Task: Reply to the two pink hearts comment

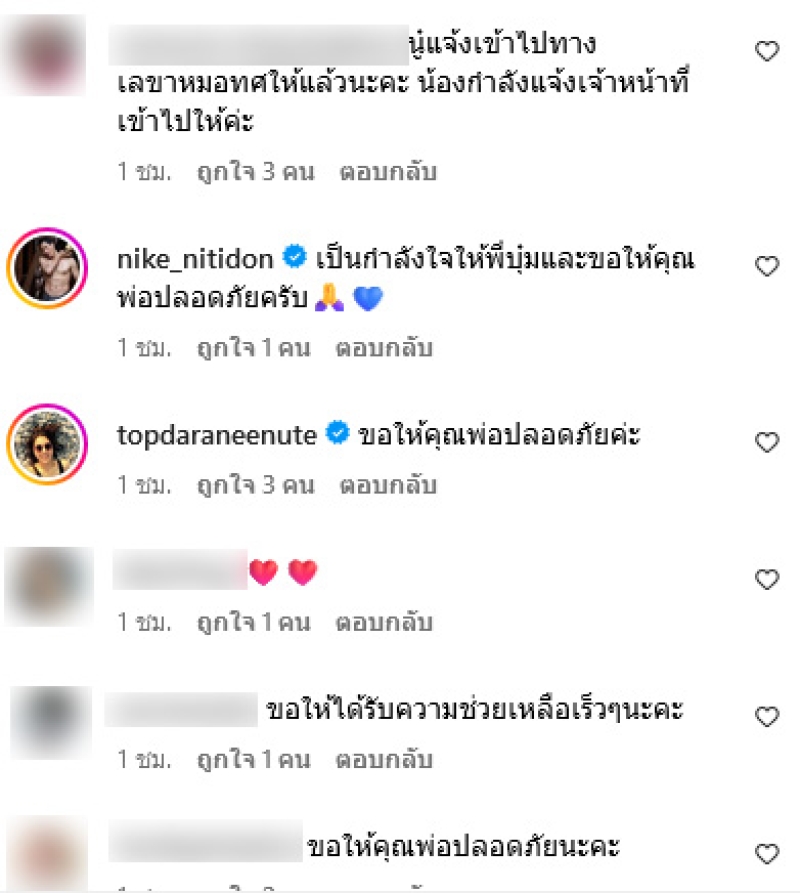Action: (384, 623)
